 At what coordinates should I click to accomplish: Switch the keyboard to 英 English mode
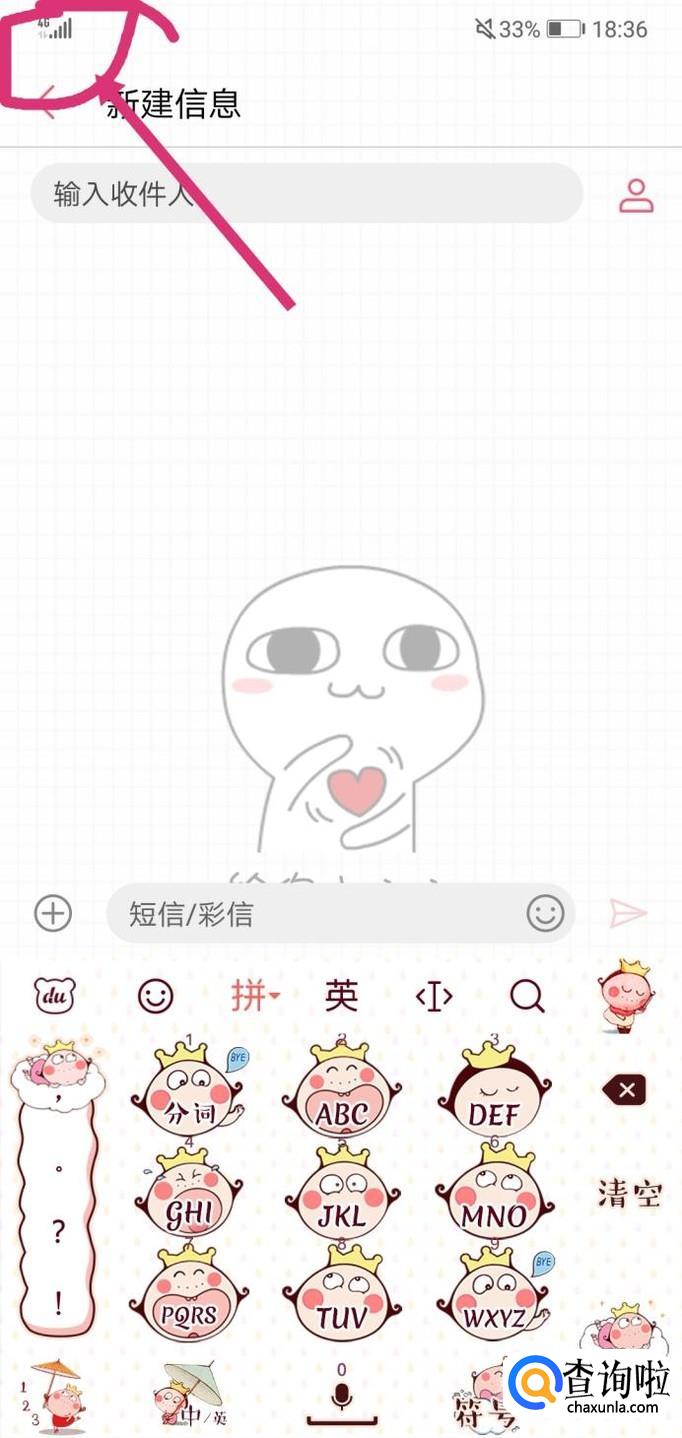click(341, 995)
